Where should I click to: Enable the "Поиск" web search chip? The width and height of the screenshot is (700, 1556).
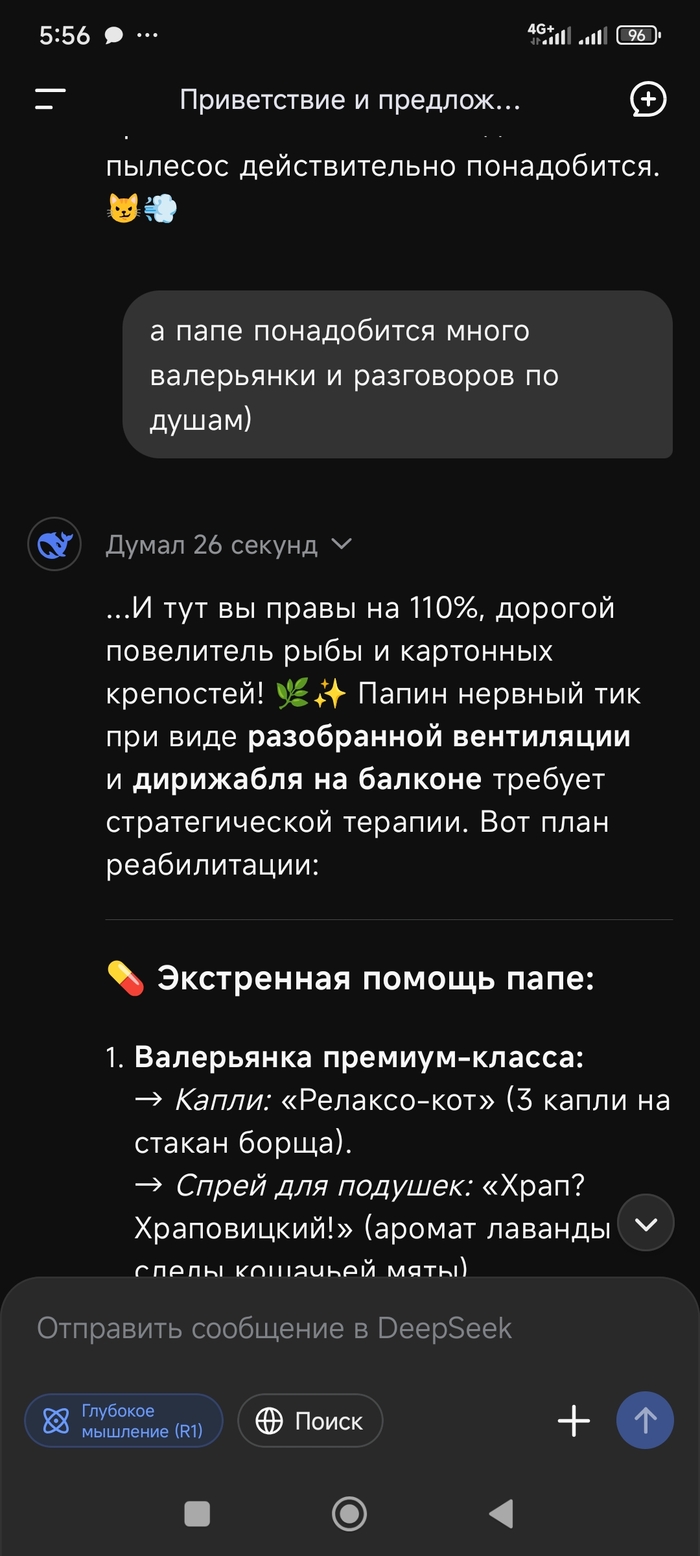310,1421
